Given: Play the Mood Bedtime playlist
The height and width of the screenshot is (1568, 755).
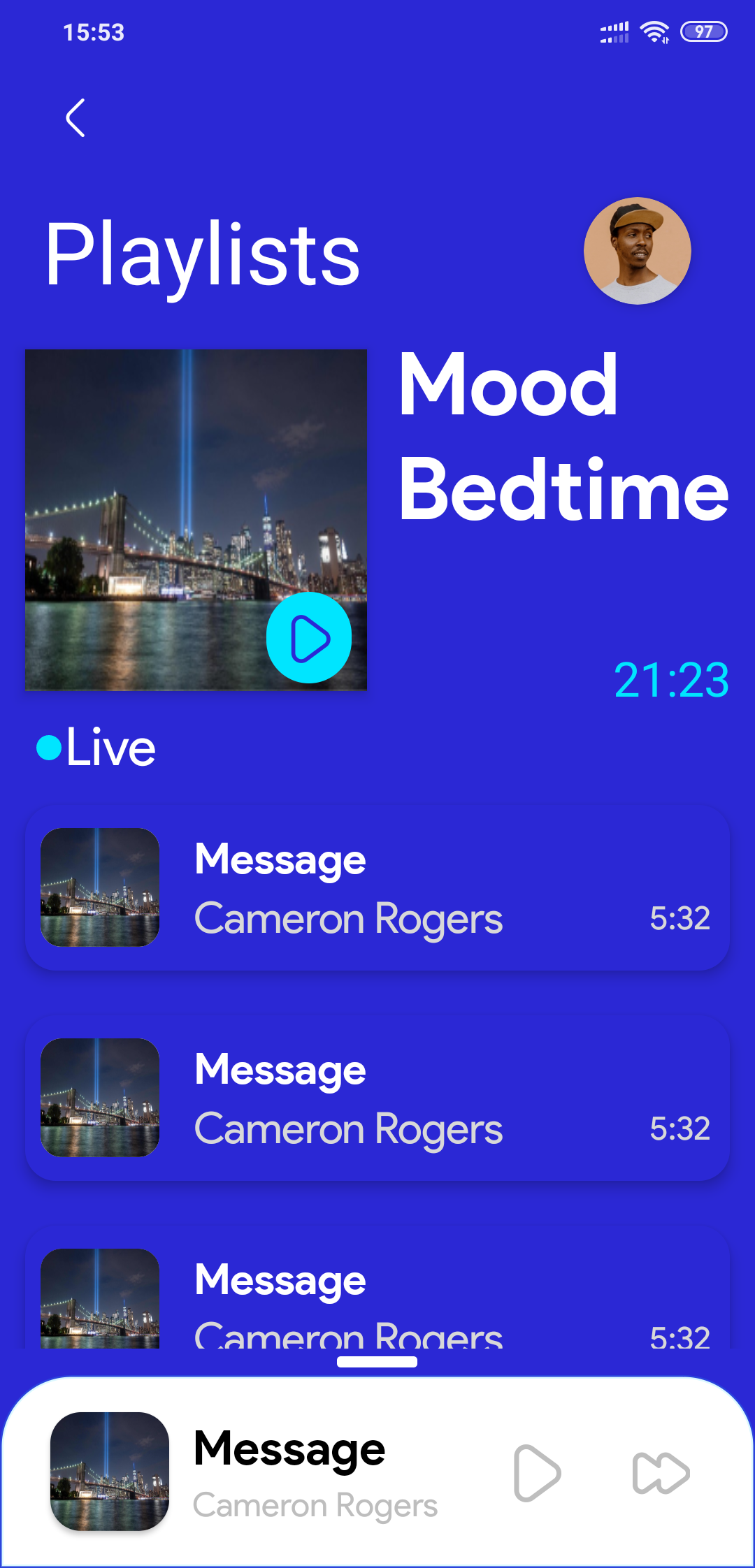Looking at the screenshot, I should pos(308,637).
